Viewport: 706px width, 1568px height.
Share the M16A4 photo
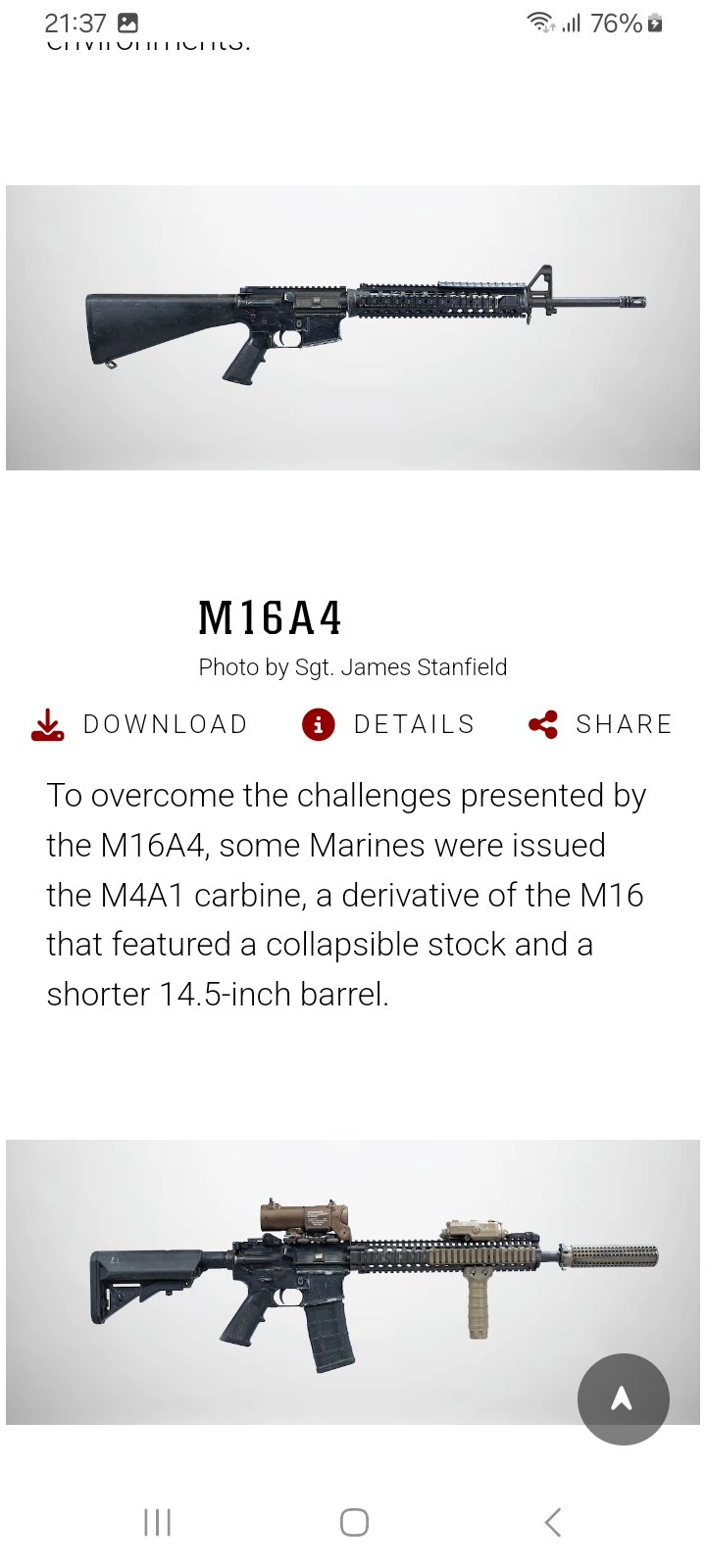(x=600, y=724)
